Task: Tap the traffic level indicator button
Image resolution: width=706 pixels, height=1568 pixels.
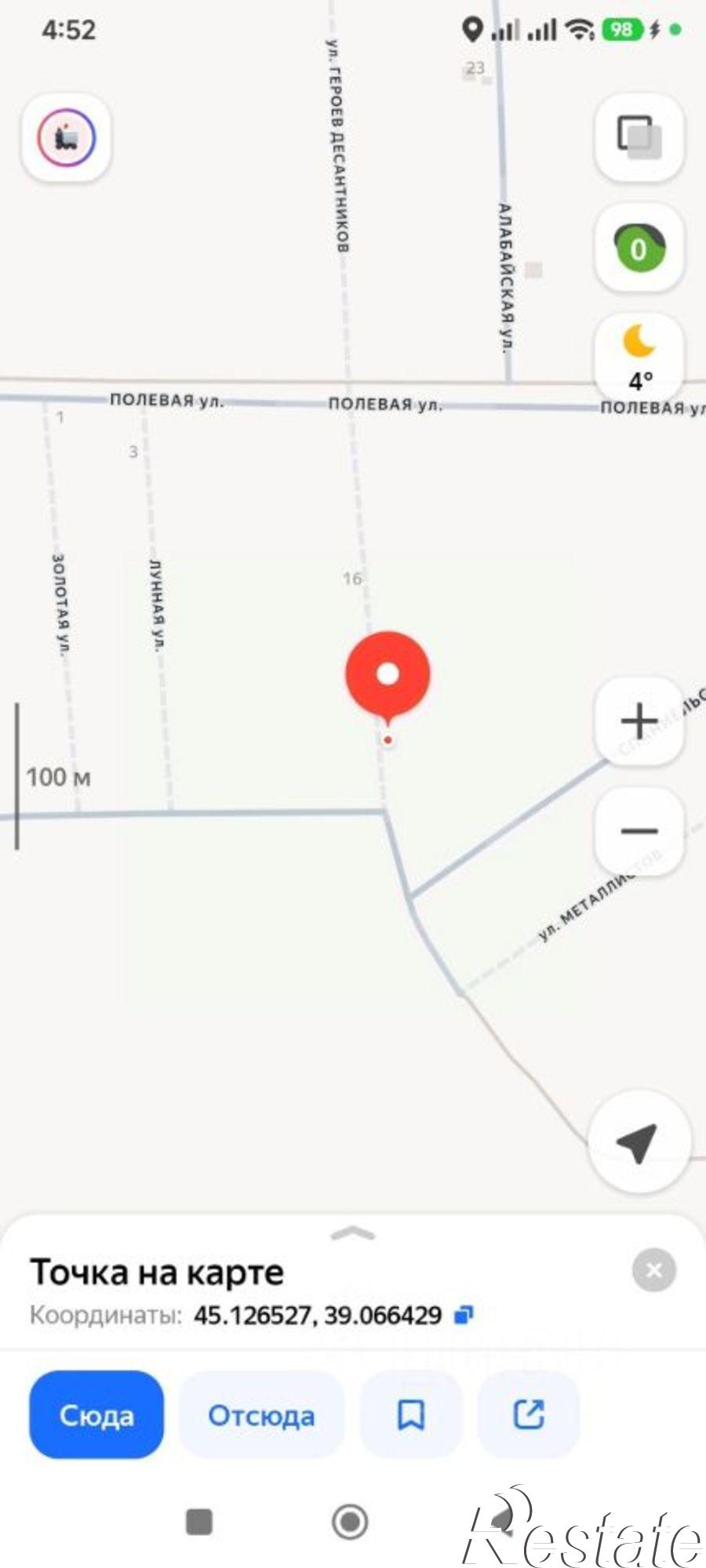Action: [x=639, y=248]
